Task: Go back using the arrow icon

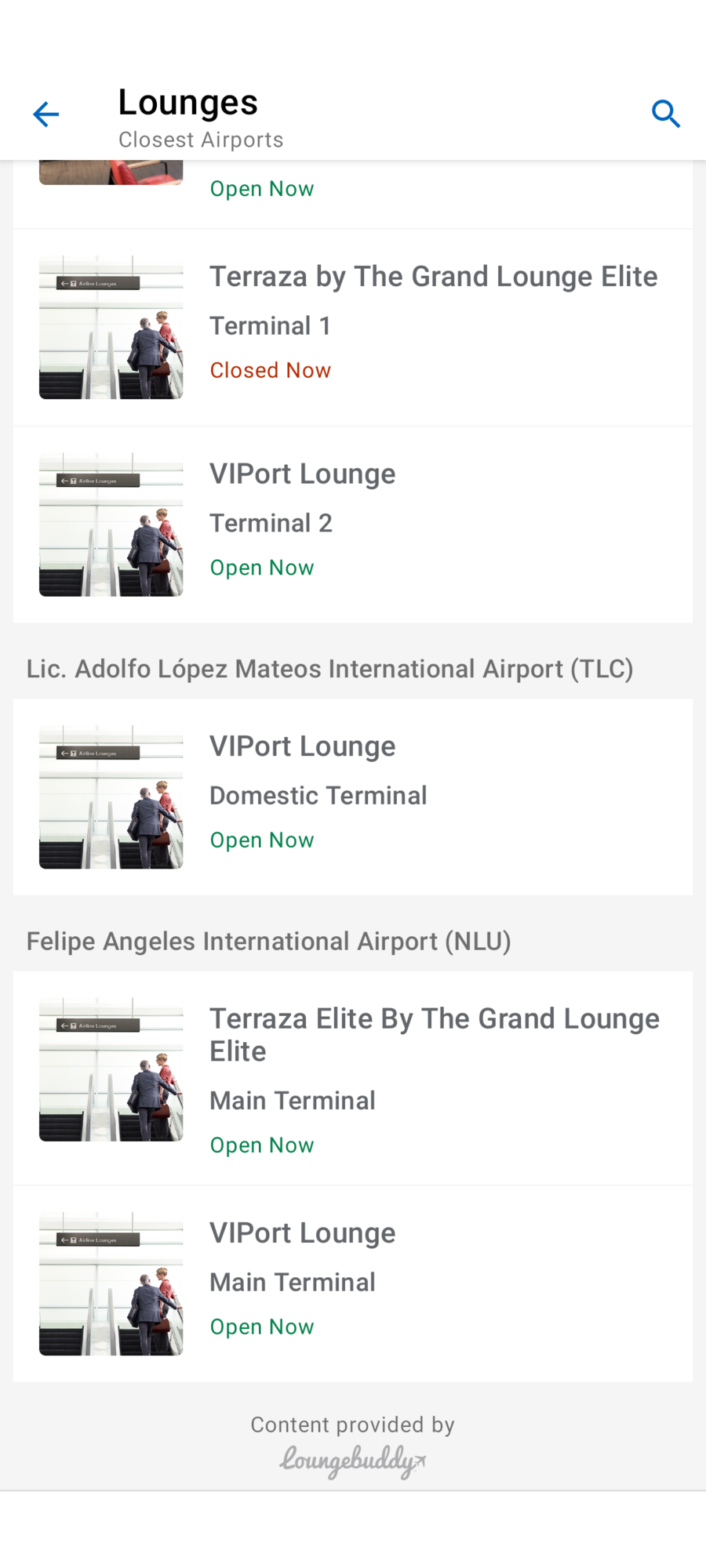Action: tap(46, 114)
